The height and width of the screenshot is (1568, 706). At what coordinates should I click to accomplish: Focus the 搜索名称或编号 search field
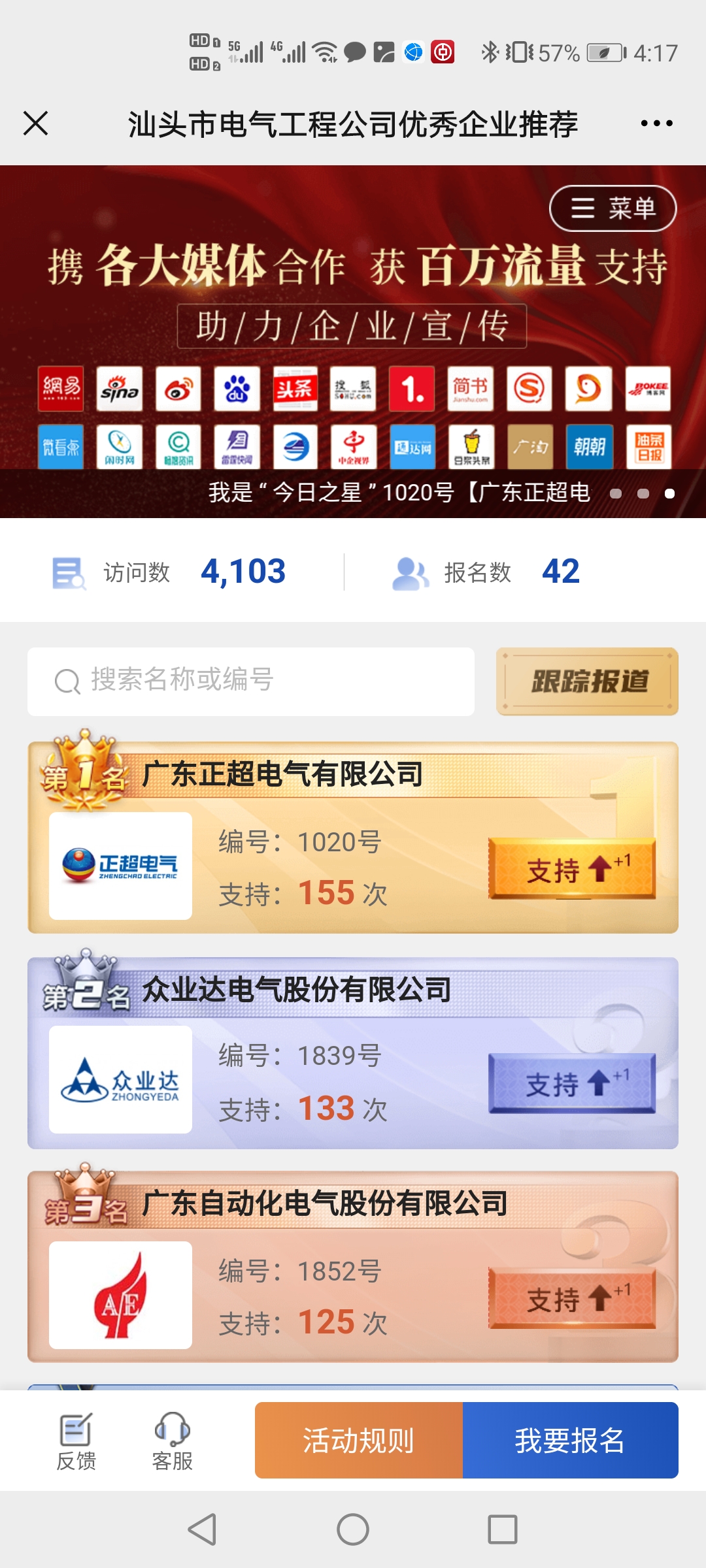point(251,681)
